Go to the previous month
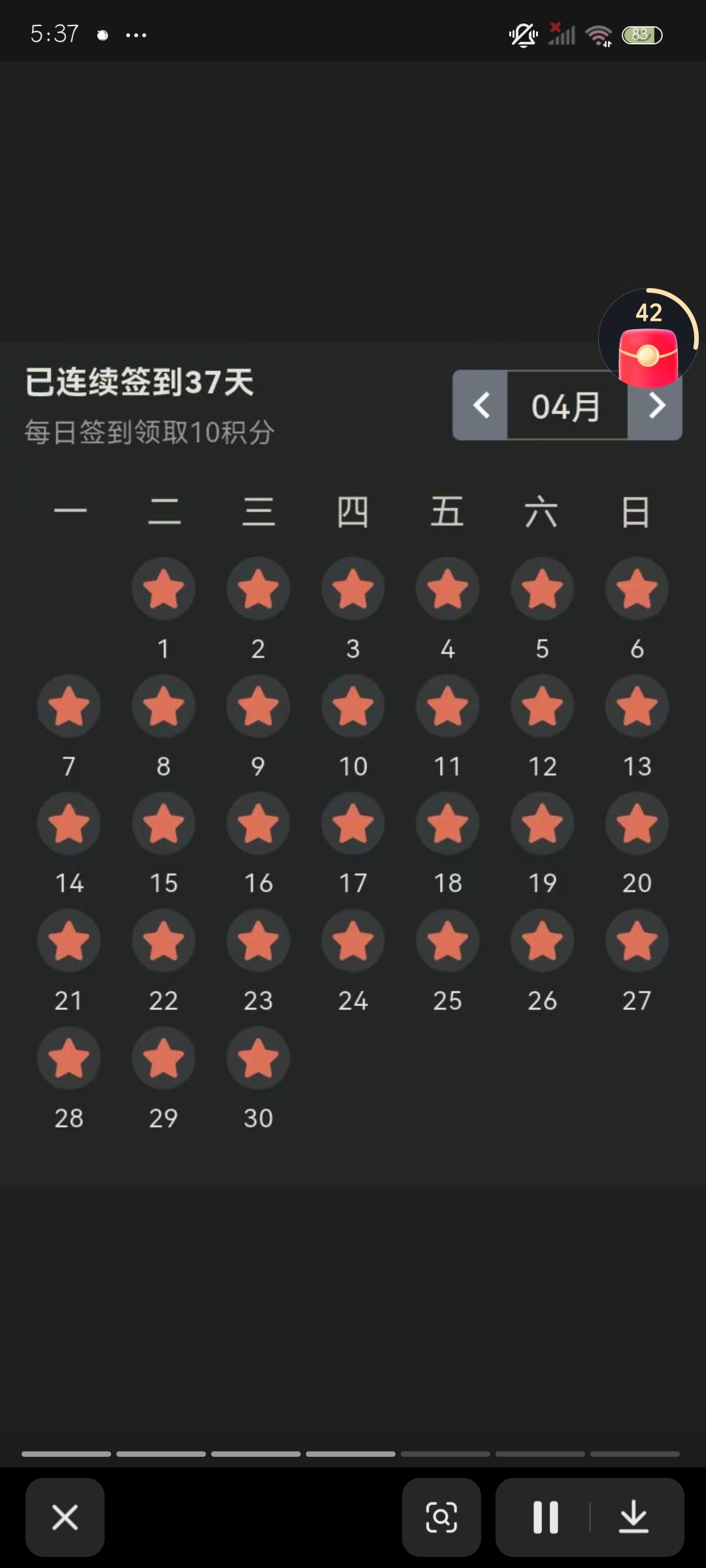 pyautogui.click(x=480, y=406)
